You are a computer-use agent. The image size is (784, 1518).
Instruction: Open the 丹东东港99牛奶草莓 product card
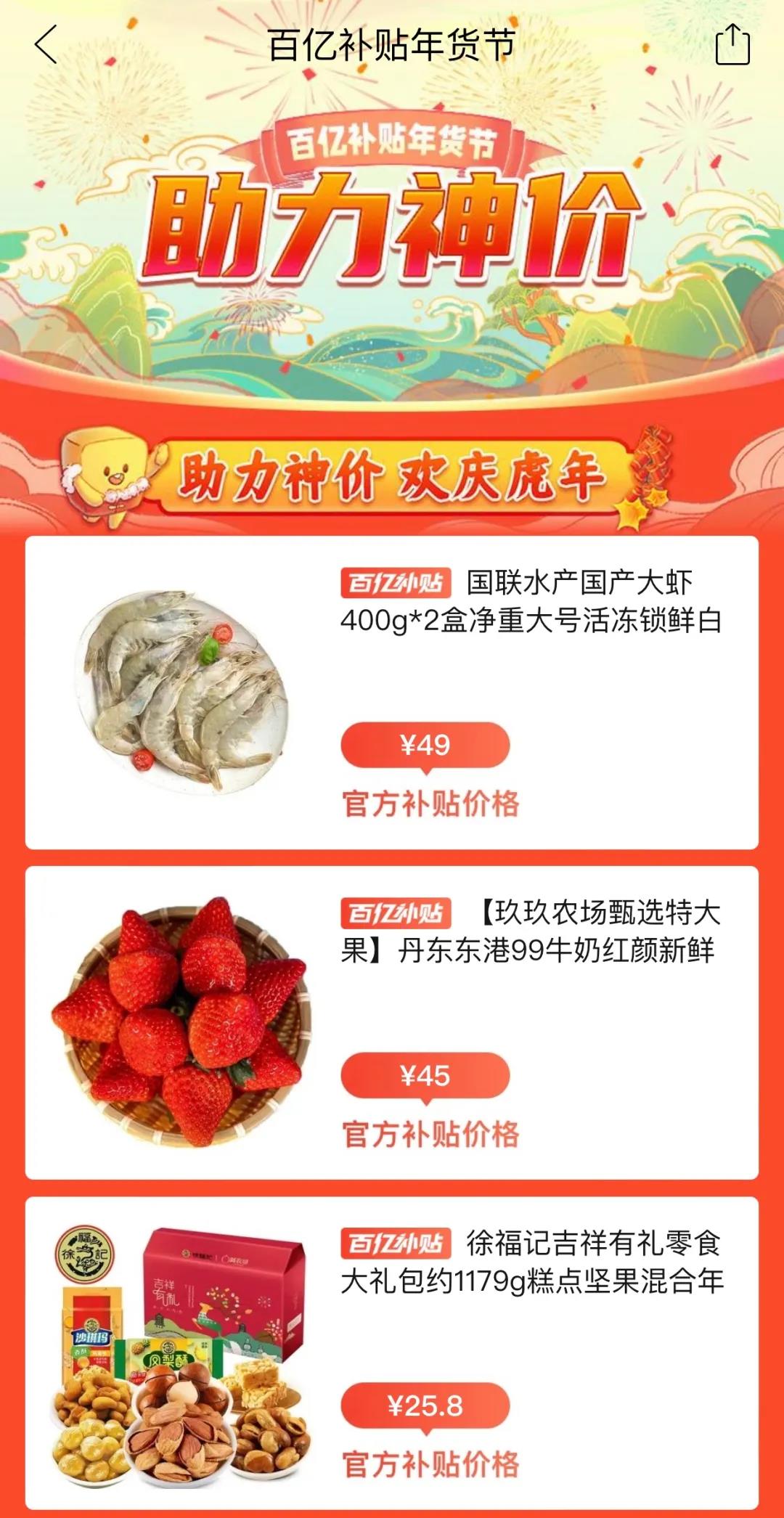[x=392, y=1023]
